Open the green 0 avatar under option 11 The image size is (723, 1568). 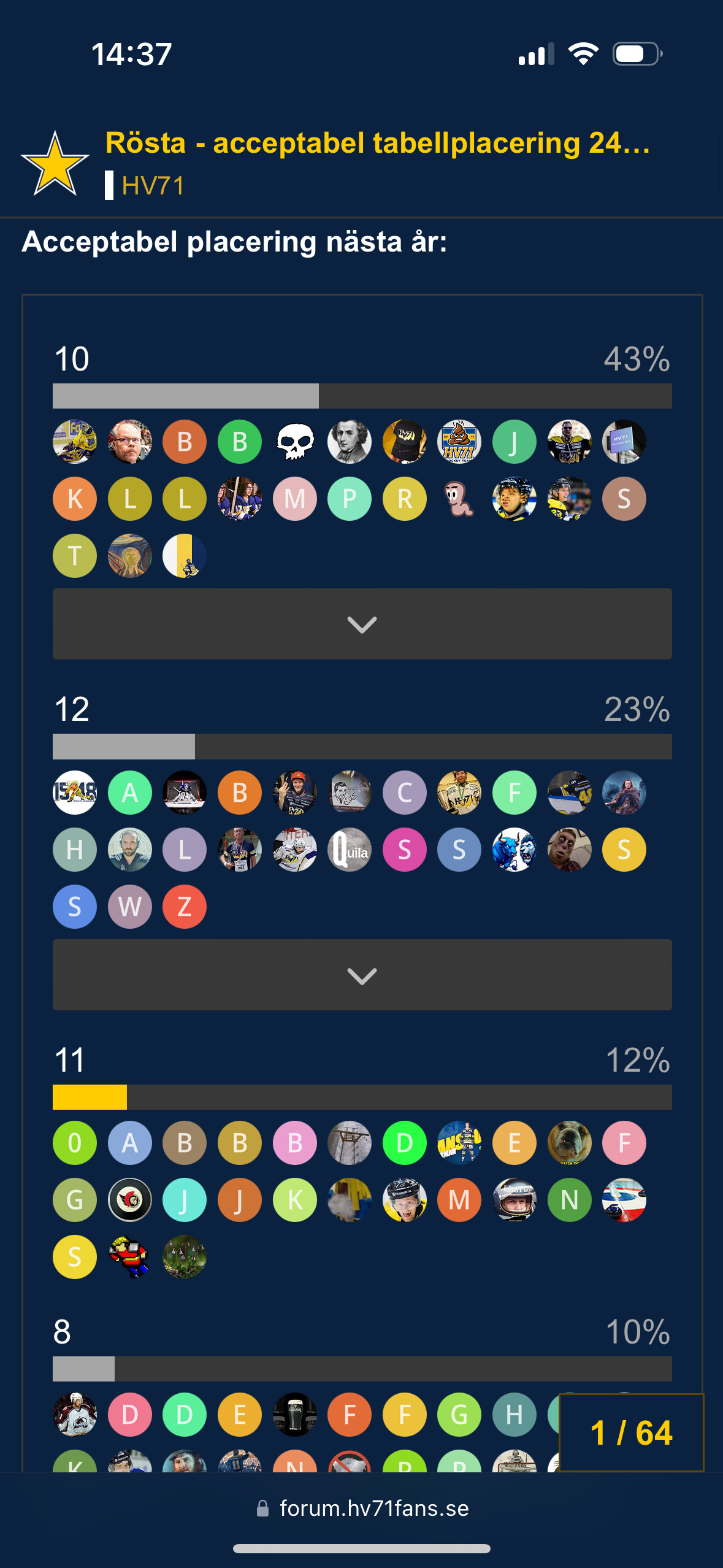click(75, 1143)
